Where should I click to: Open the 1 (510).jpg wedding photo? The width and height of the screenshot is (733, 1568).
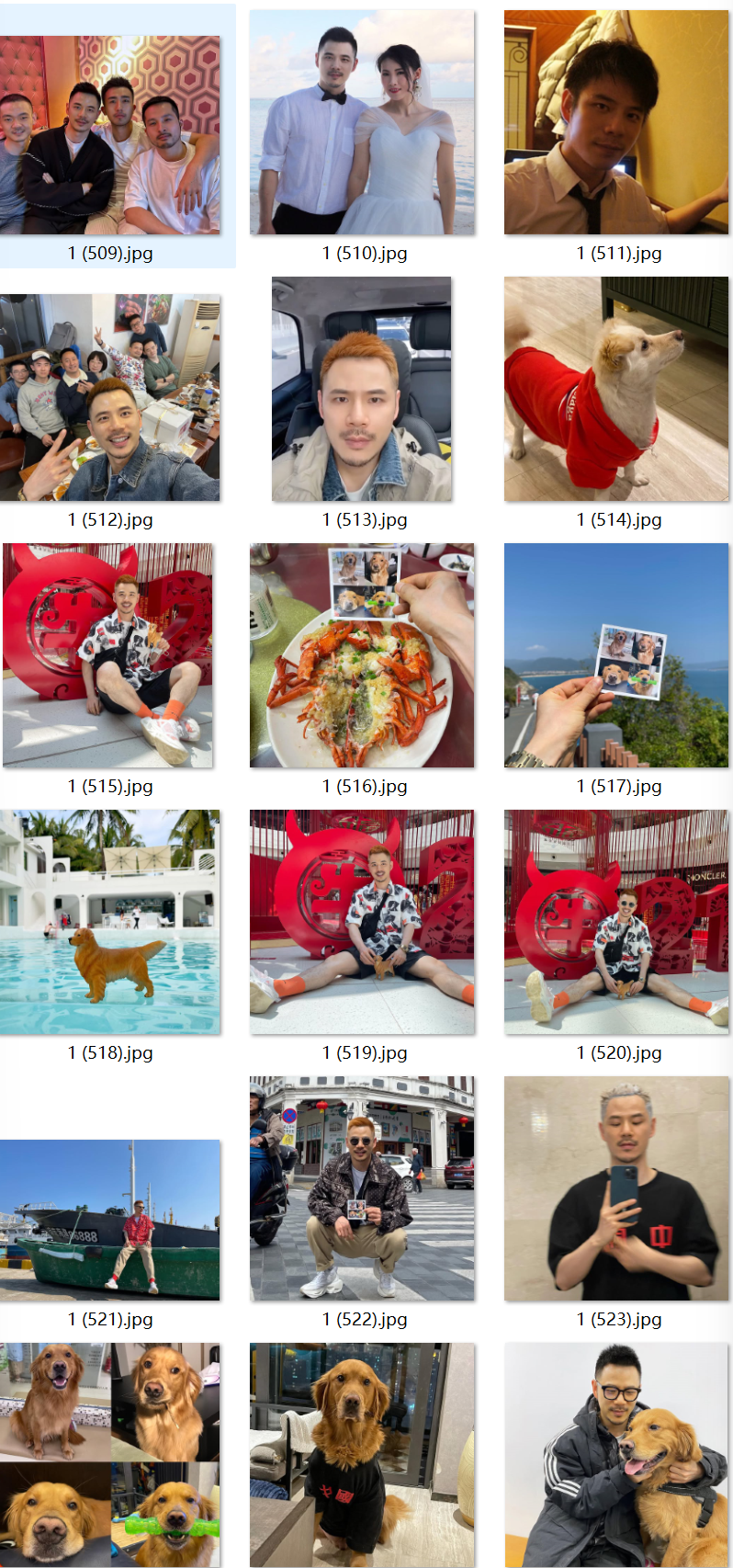pos(362,122)
